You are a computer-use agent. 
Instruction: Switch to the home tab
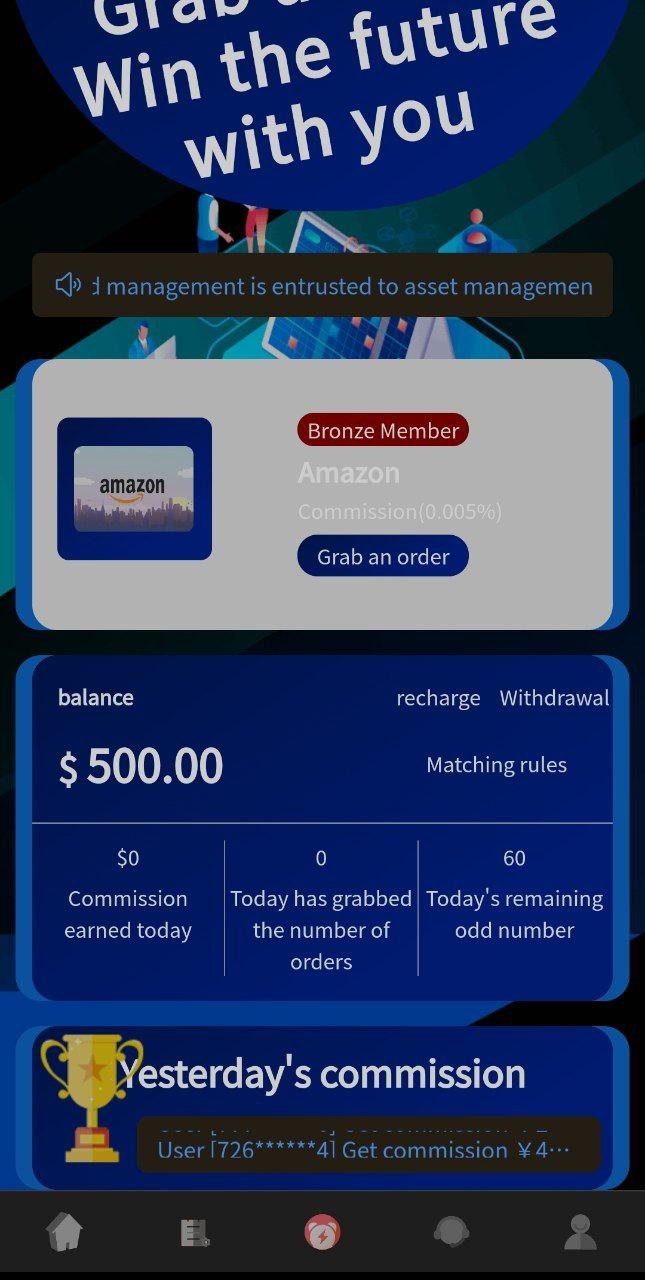point(65,1232)
